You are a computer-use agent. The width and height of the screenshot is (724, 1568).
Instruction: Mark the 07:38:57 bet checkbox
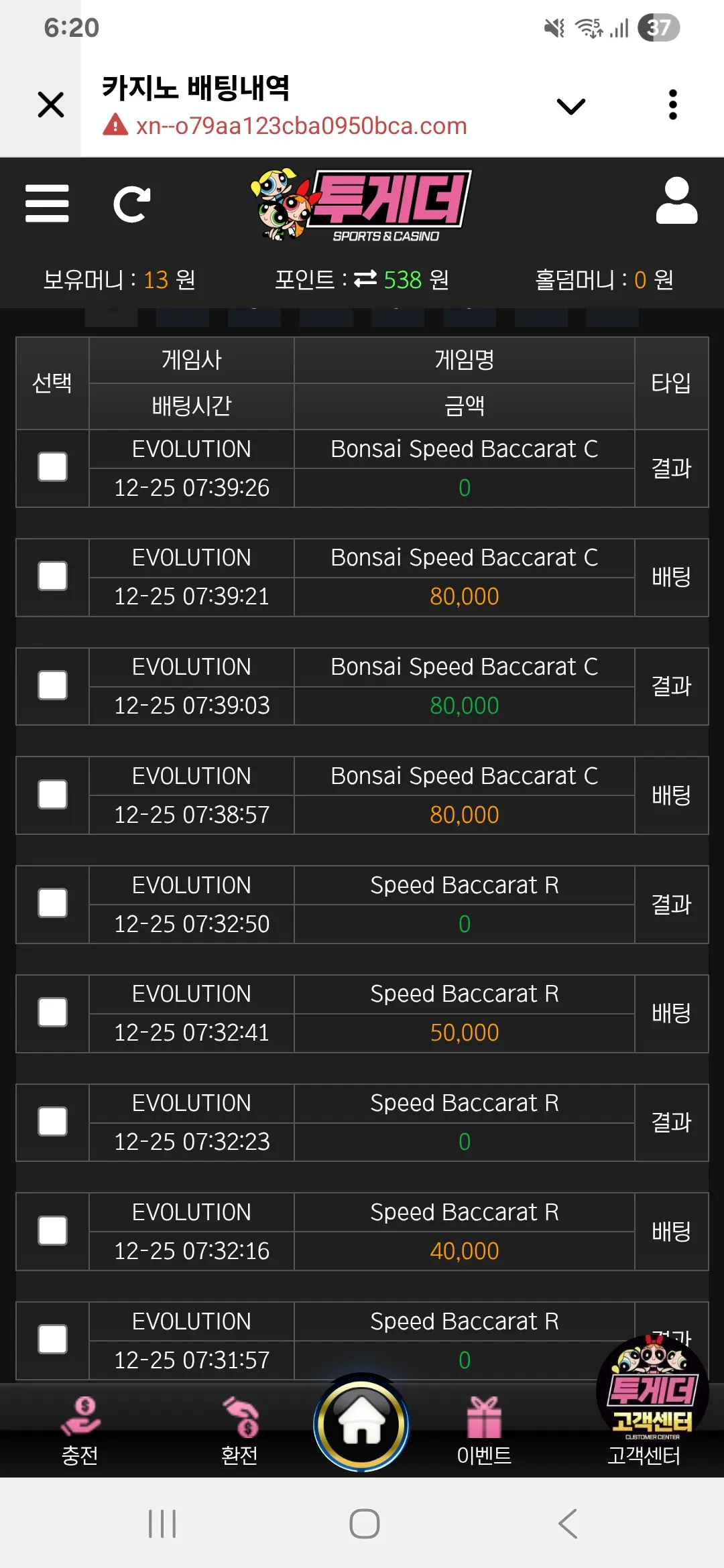[x=52, y=795]
